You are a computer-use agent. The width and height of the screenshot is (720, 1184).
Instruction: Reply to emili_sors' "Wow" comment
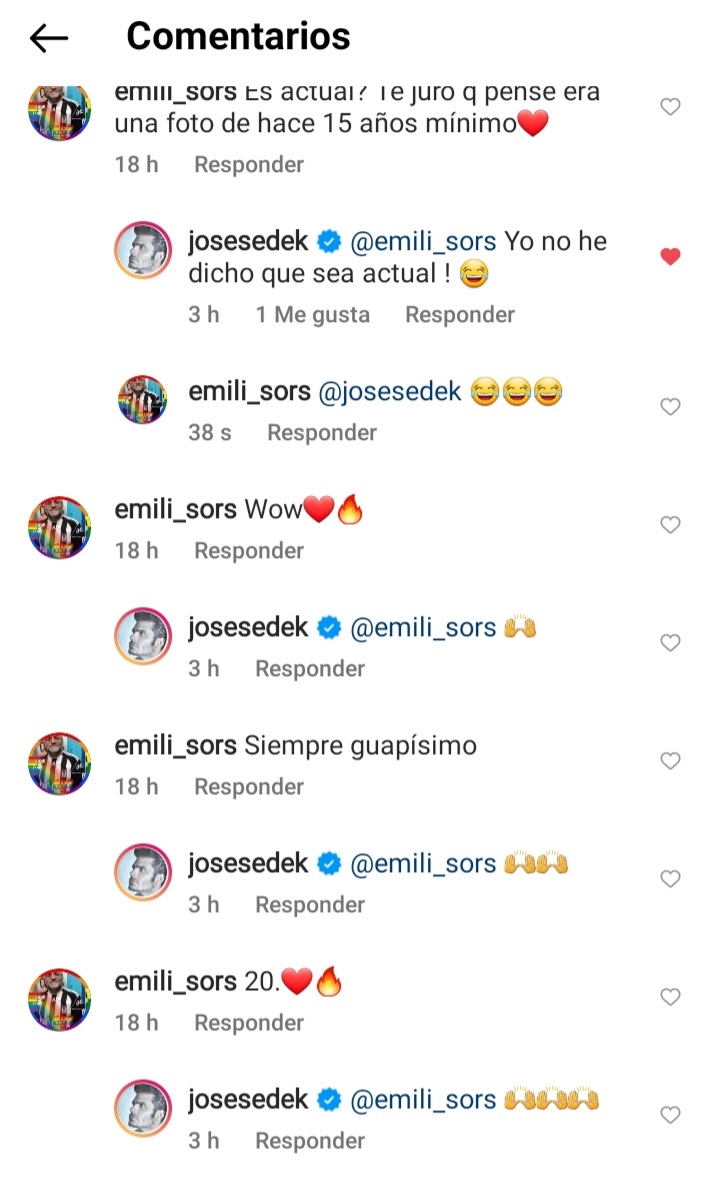[248, 551]
